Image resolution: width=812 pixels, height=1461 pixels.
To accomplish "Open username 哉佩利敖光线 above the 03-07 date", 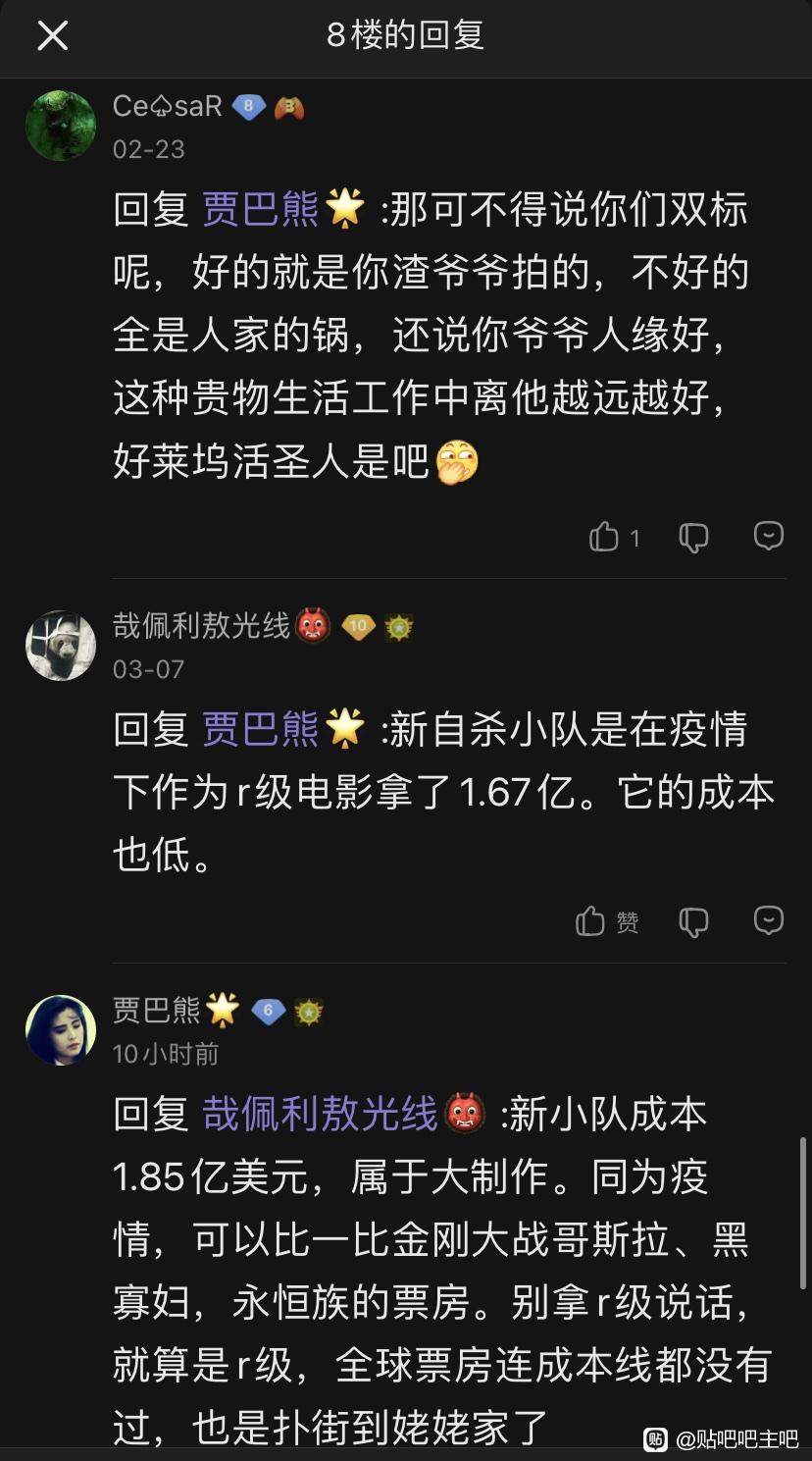I will 201,626.
